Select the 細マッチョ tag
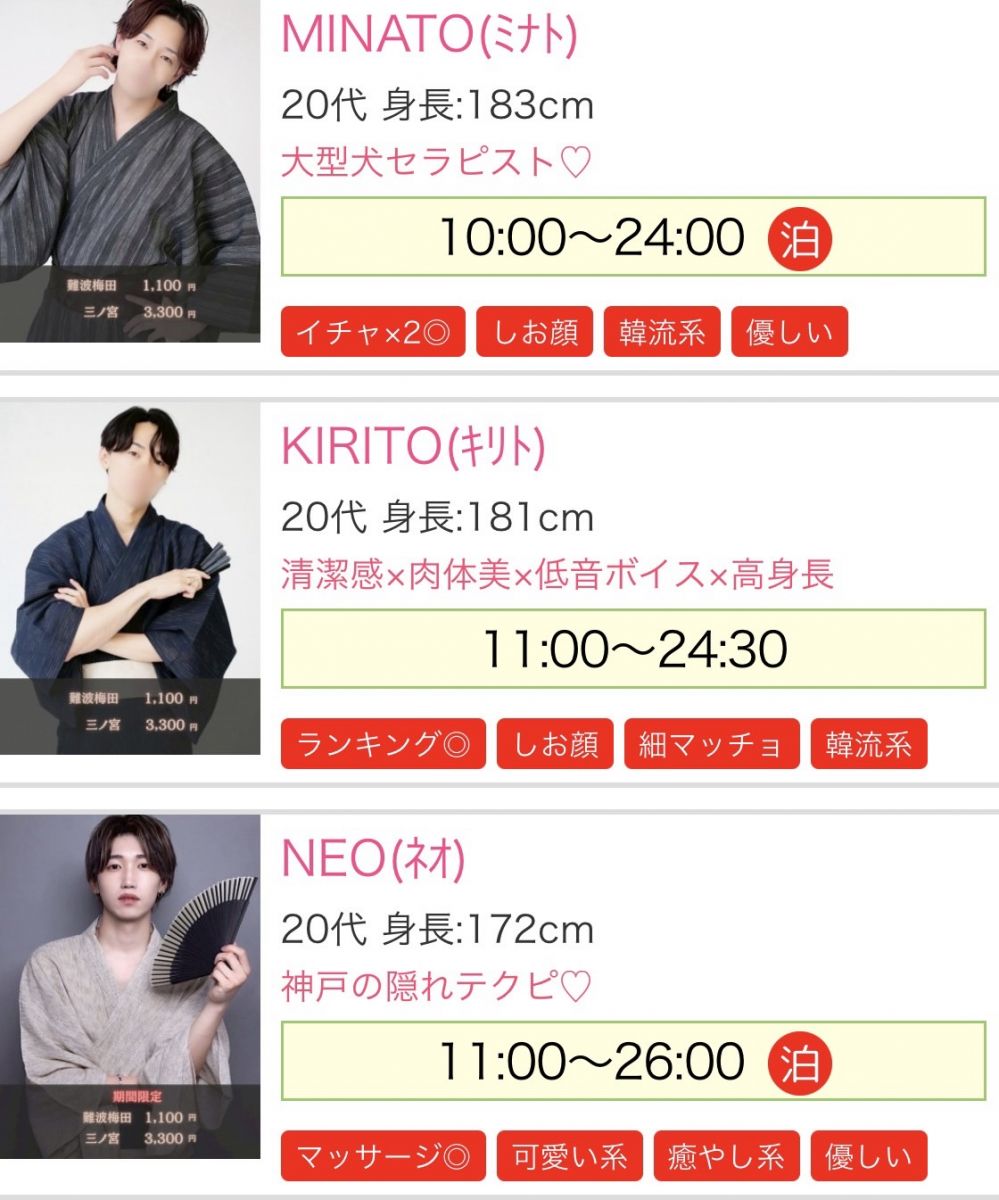The image size is (999, 1200). 712,745
